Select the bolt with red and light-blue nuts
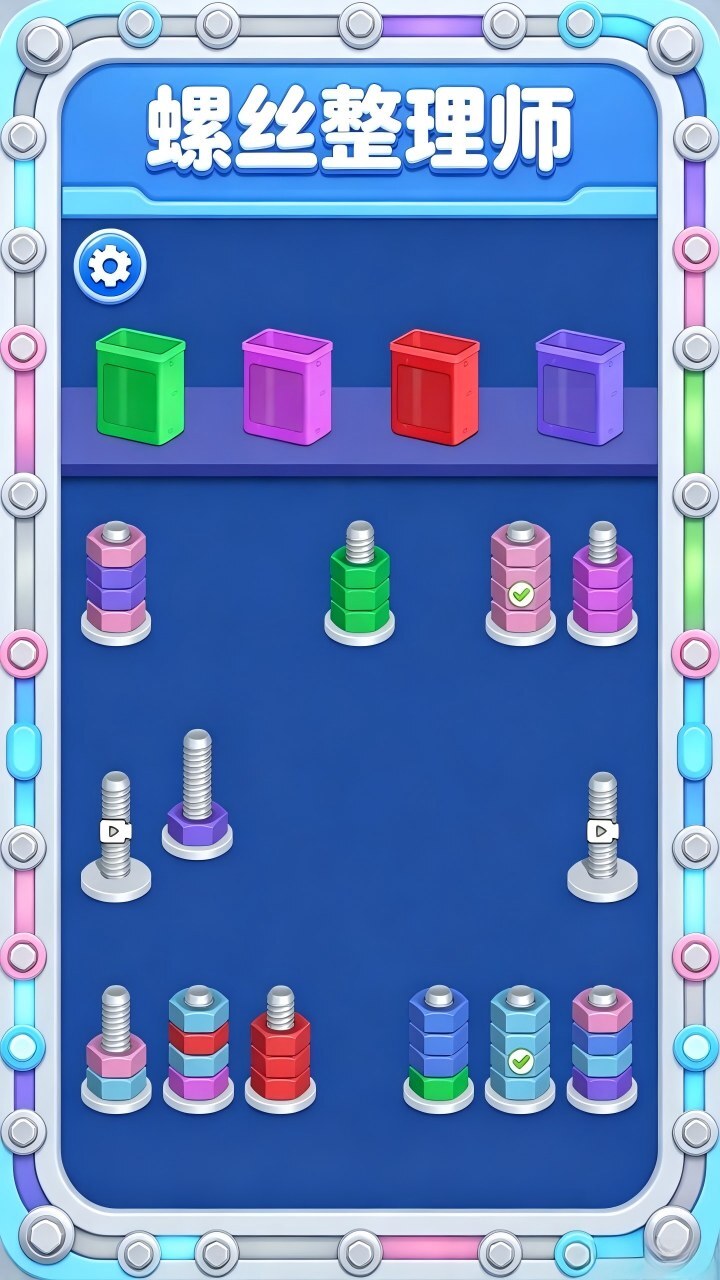720x1280 pixels. tap(198, 1050)
